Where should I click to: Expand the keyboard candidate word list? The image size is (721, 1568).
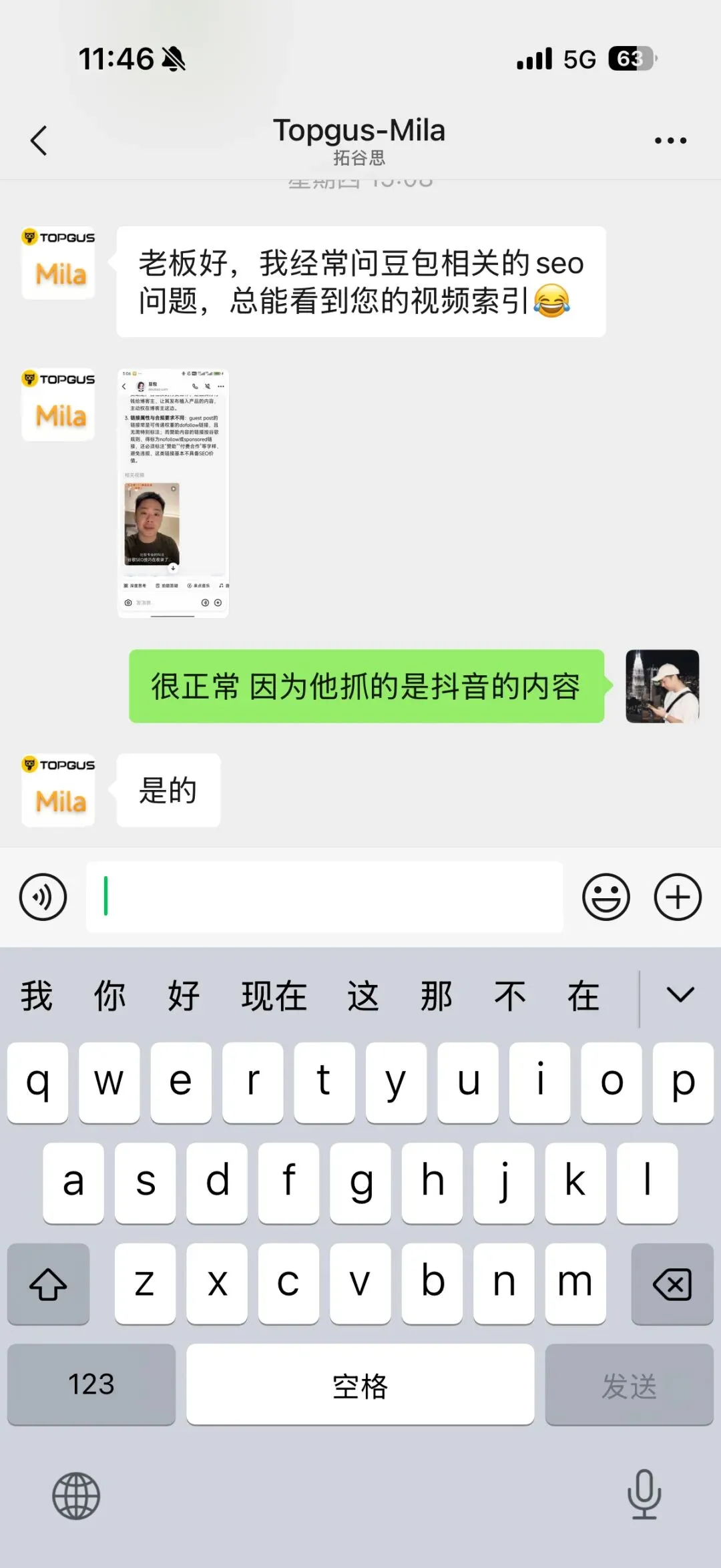pyautogui.click(x=680, y=996)
